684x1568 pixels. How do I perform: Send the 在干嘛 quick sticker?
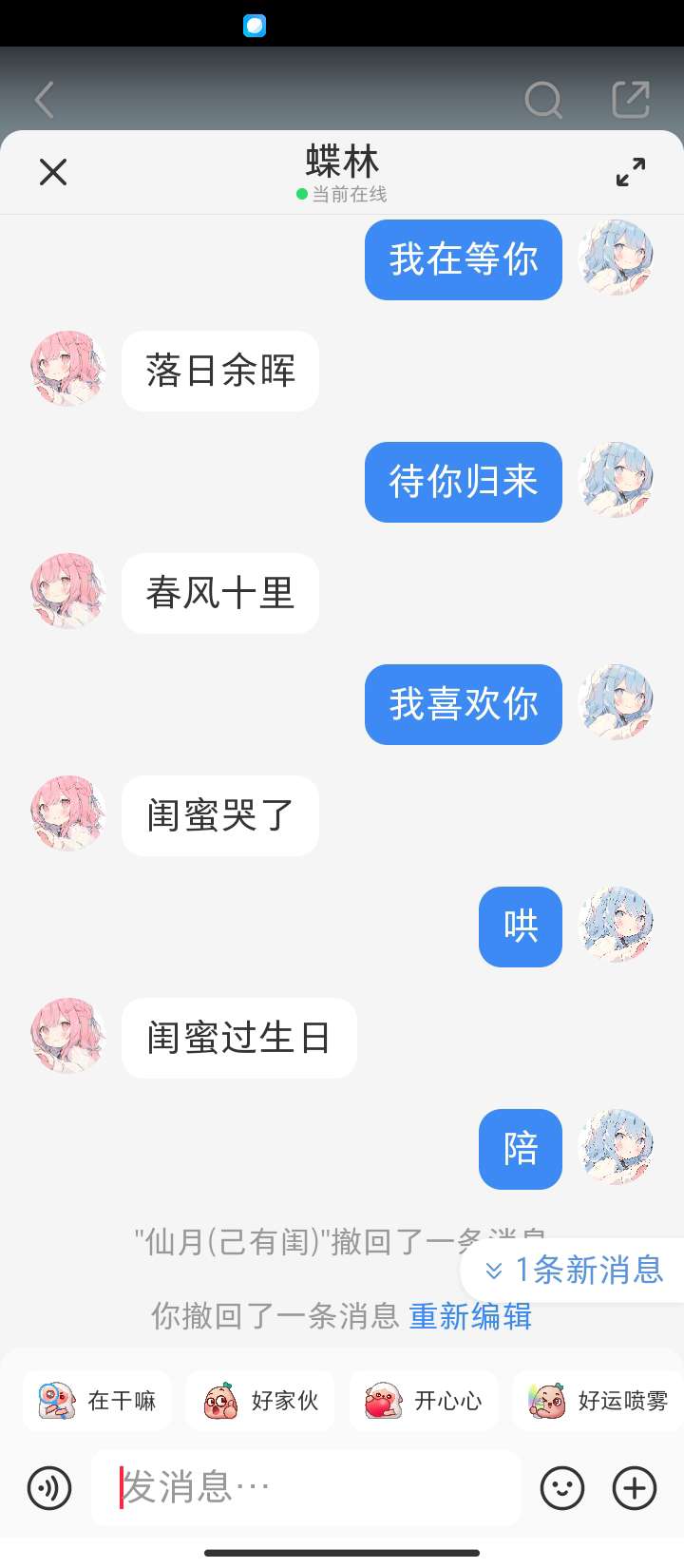coord(98,1401)
